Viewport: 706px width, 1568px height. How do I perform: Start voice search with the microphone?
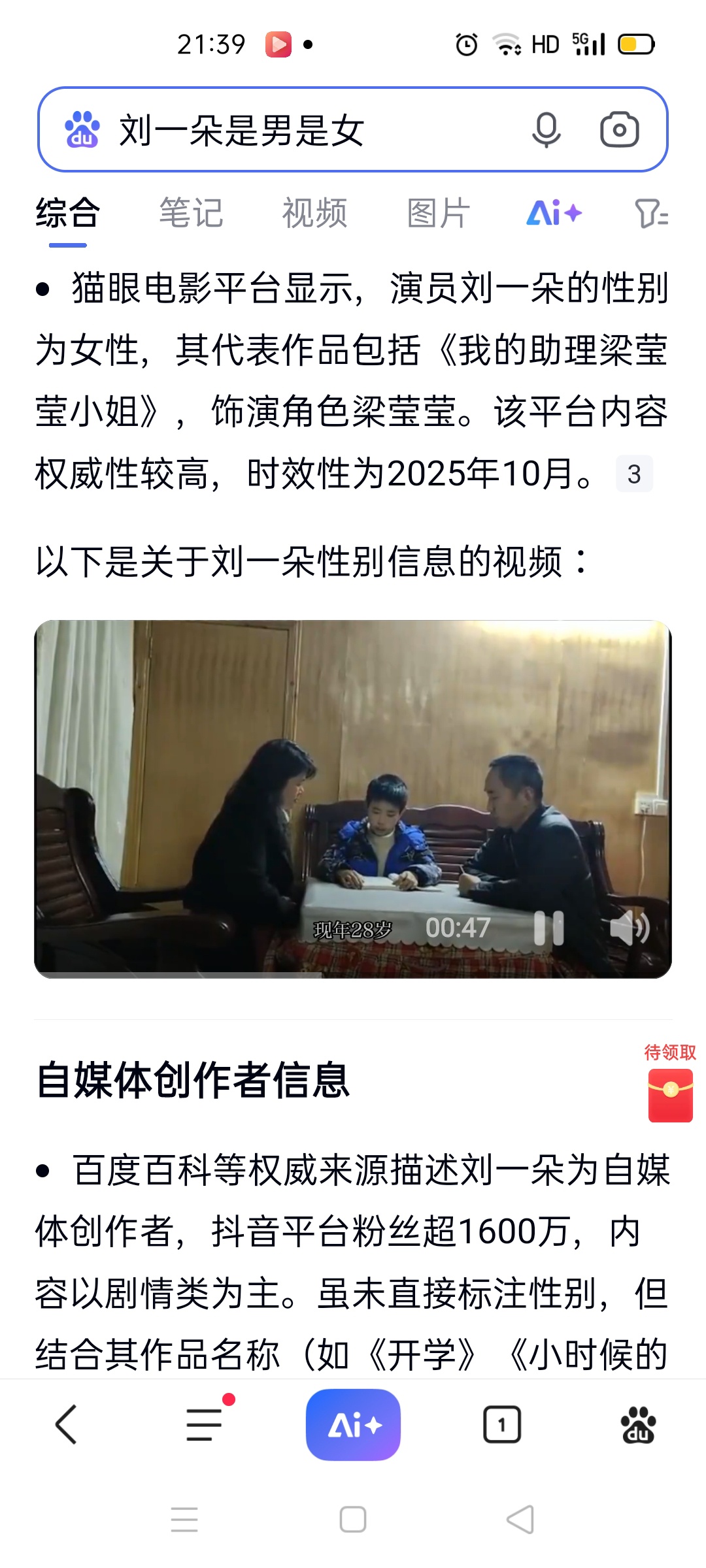point(546,129)
